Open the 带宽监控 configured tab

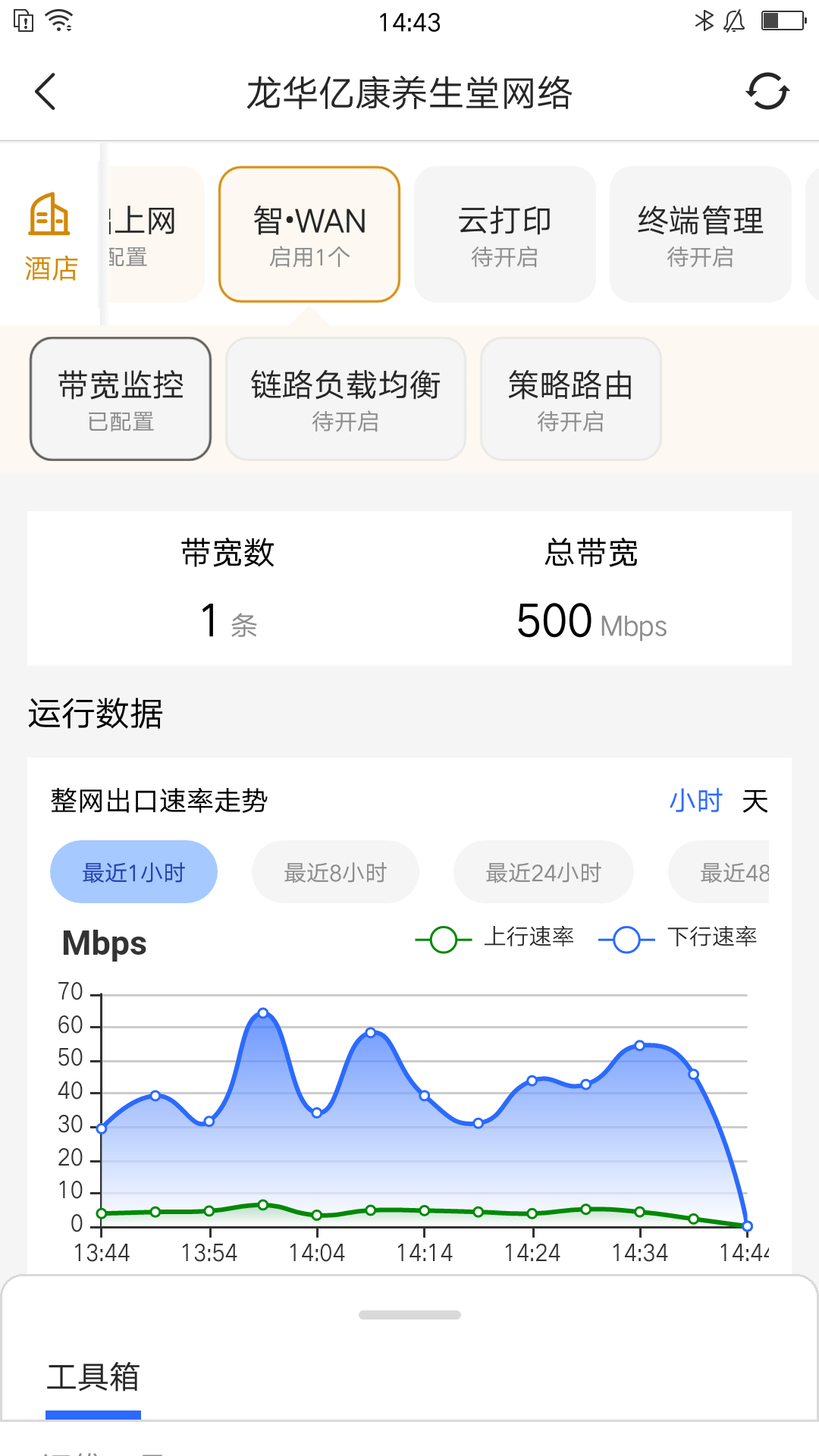tap(119, 399)
